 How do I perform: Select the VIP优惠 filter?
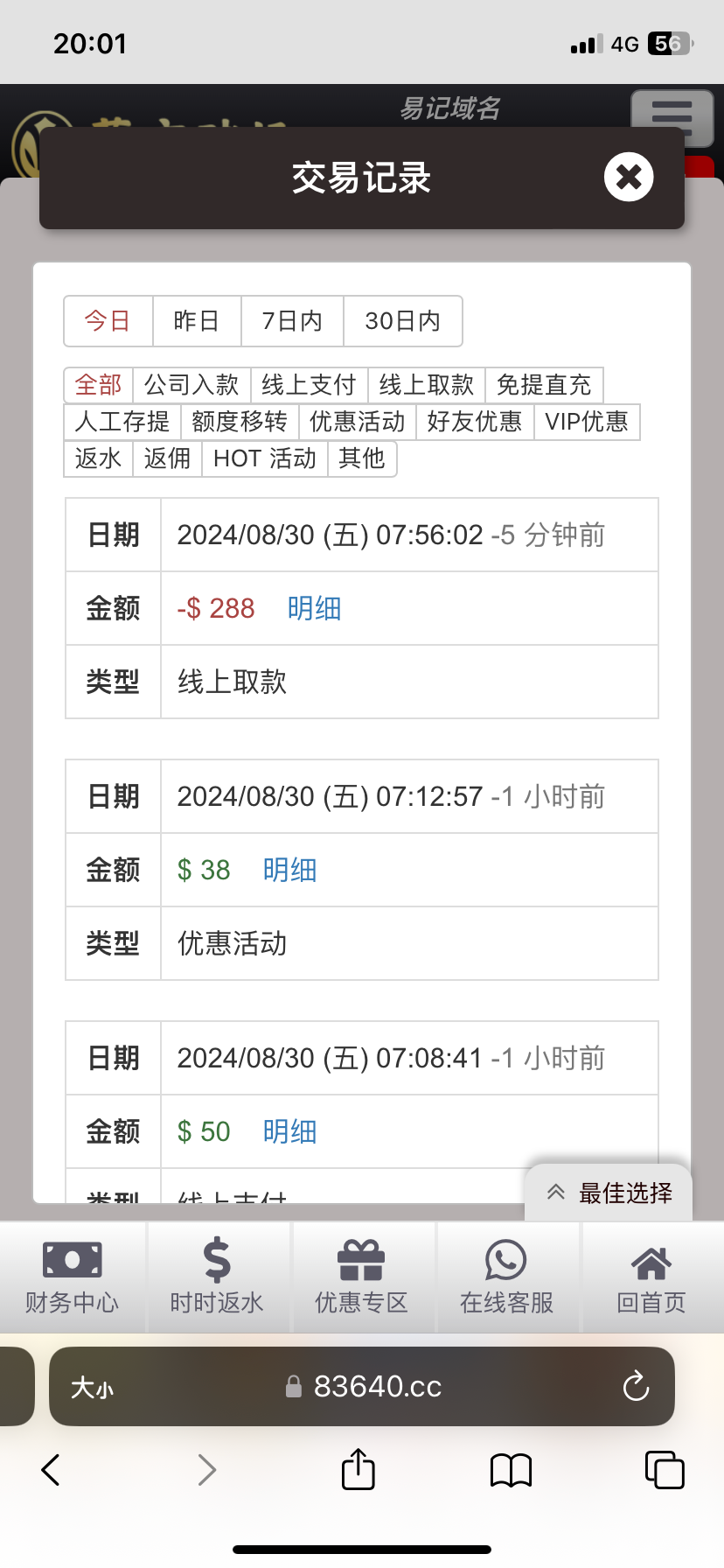click(x=587, y=422)
